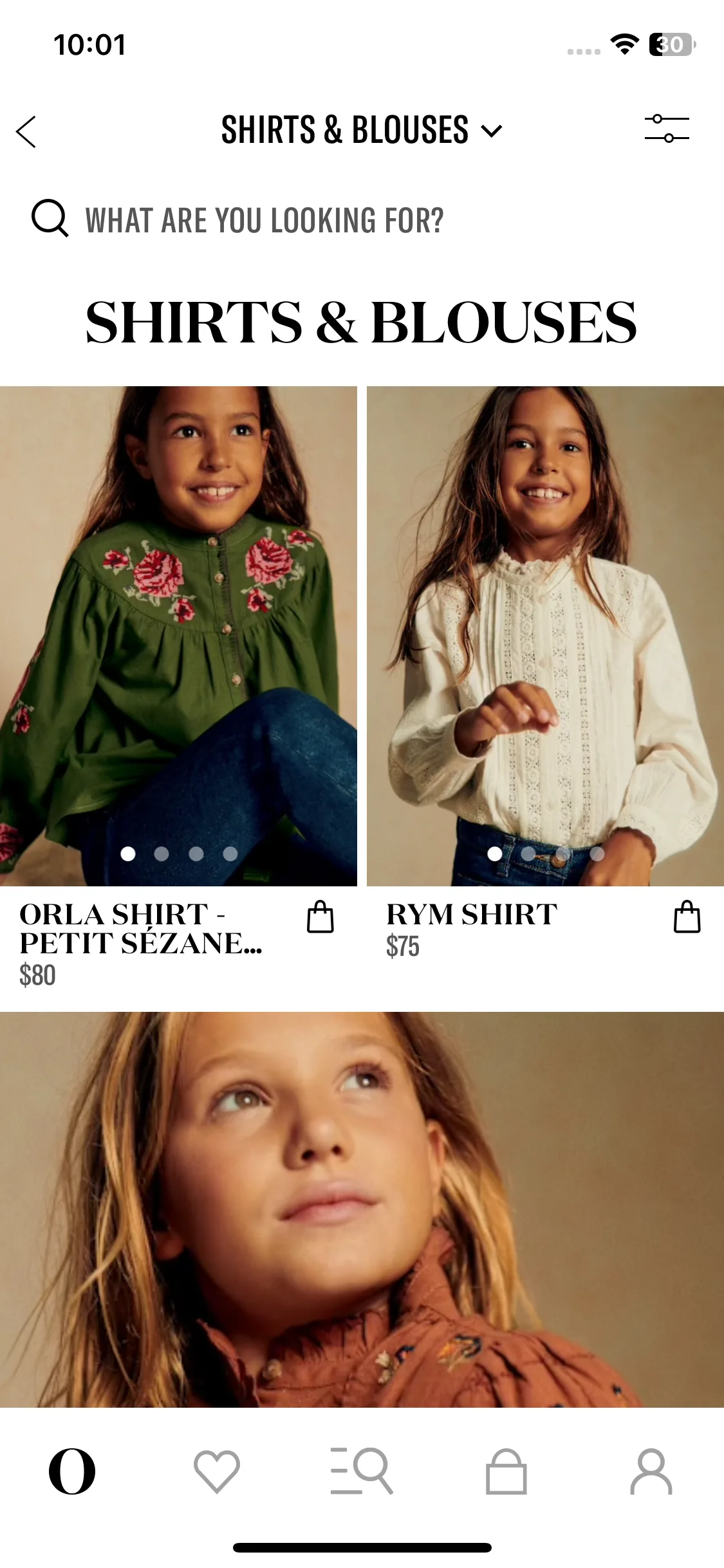Open the shopping bag tab
The width and height of the screenshot is (724, 1568).
[x=506, y=1471]
